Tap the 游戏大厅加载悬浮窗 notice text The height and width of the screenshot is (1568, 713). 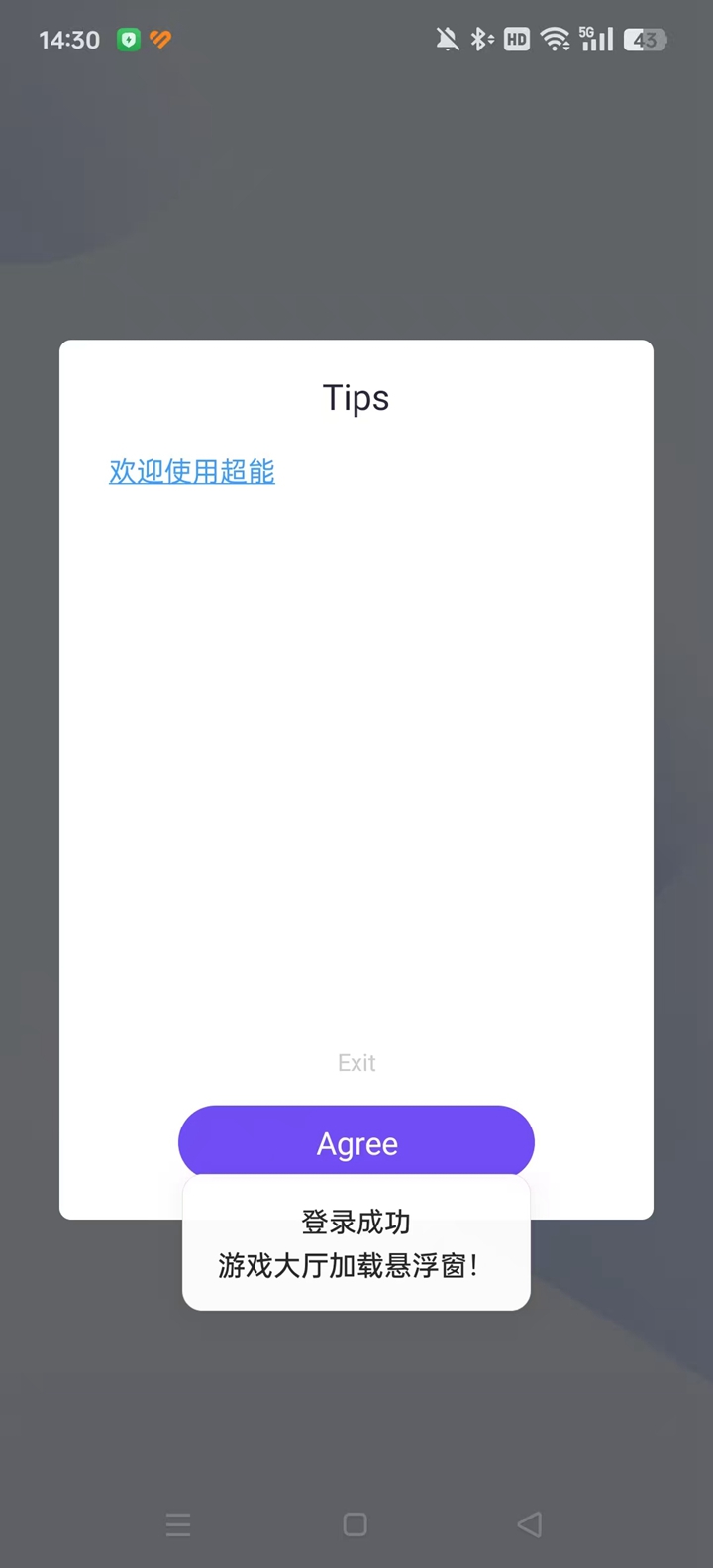(x=356, y=1266)
